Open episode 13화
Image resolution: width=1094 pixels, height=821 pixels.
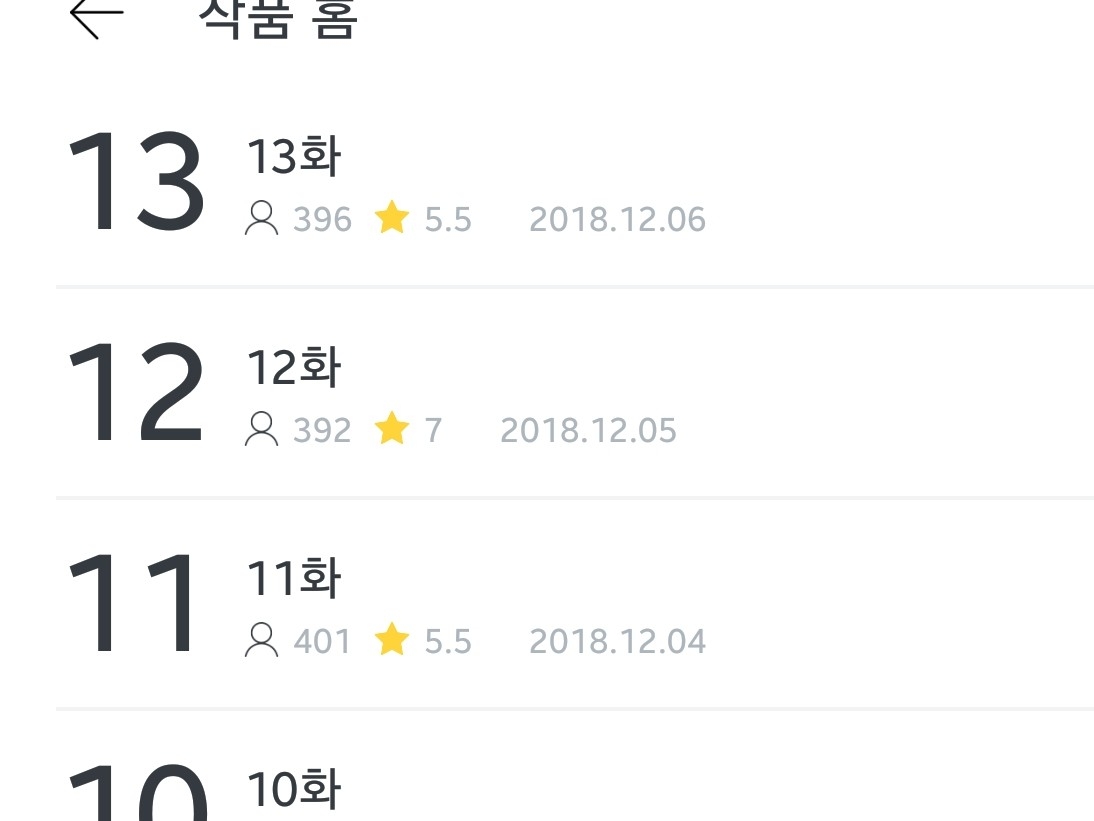click(293, 157)
